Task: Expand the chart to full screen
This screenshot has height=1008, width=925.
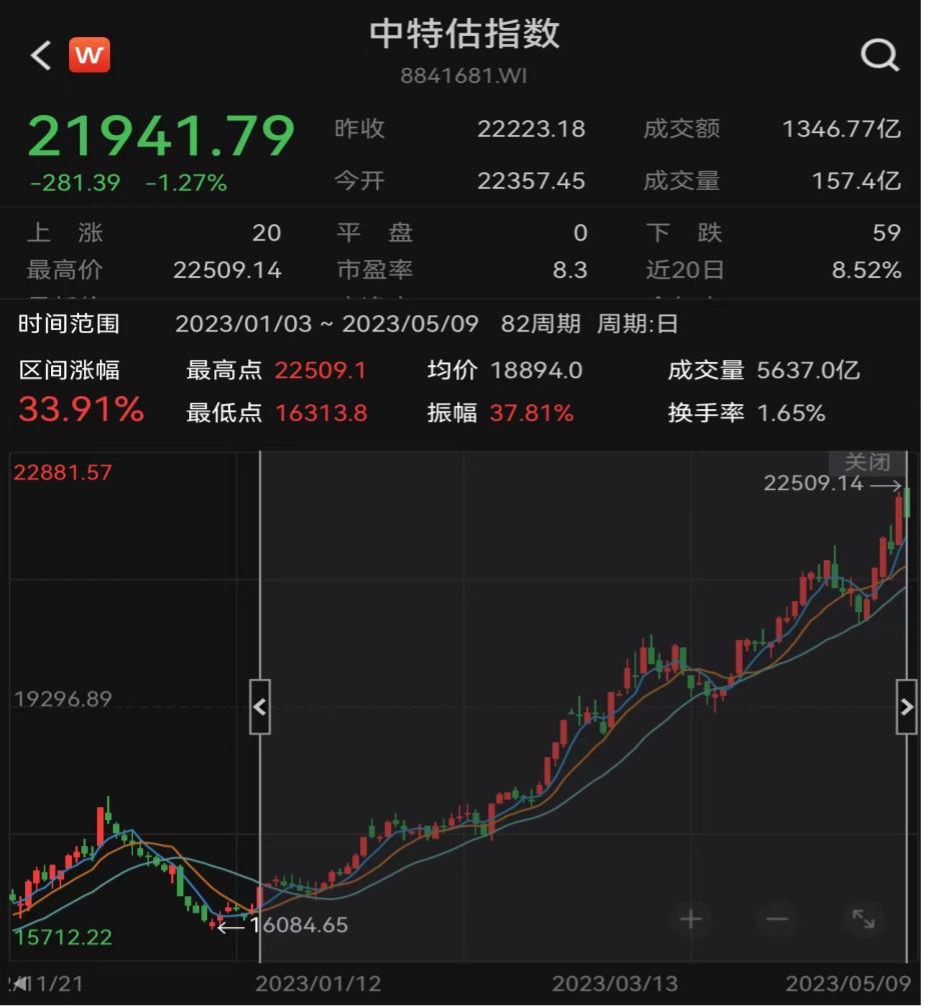Action: (863, 918)
